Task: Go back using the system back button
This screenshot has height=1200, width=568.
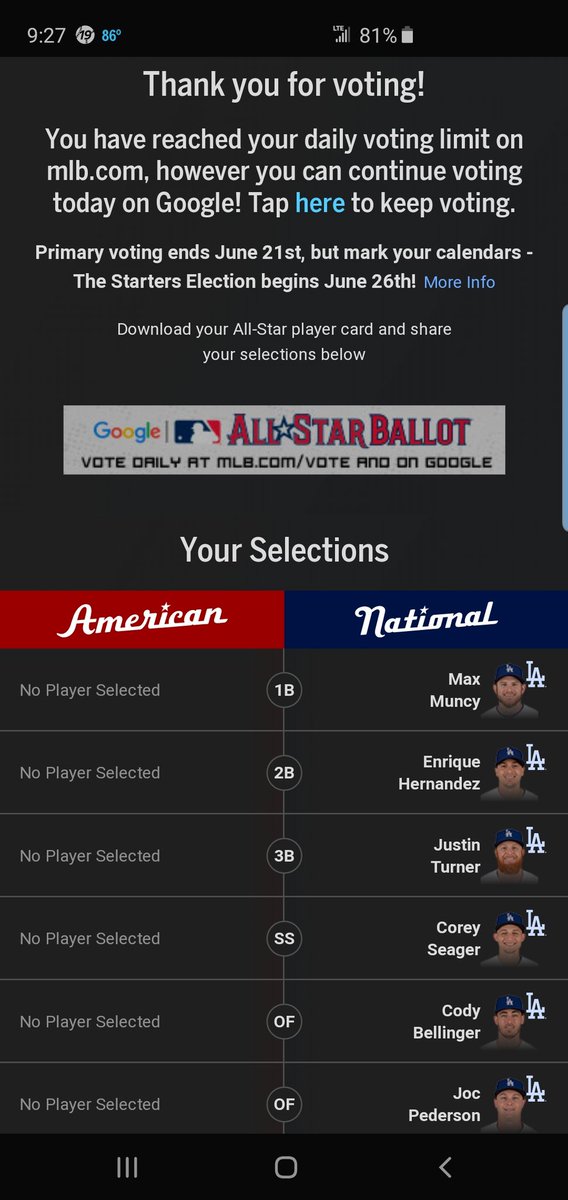Action: click(445, 1167)
